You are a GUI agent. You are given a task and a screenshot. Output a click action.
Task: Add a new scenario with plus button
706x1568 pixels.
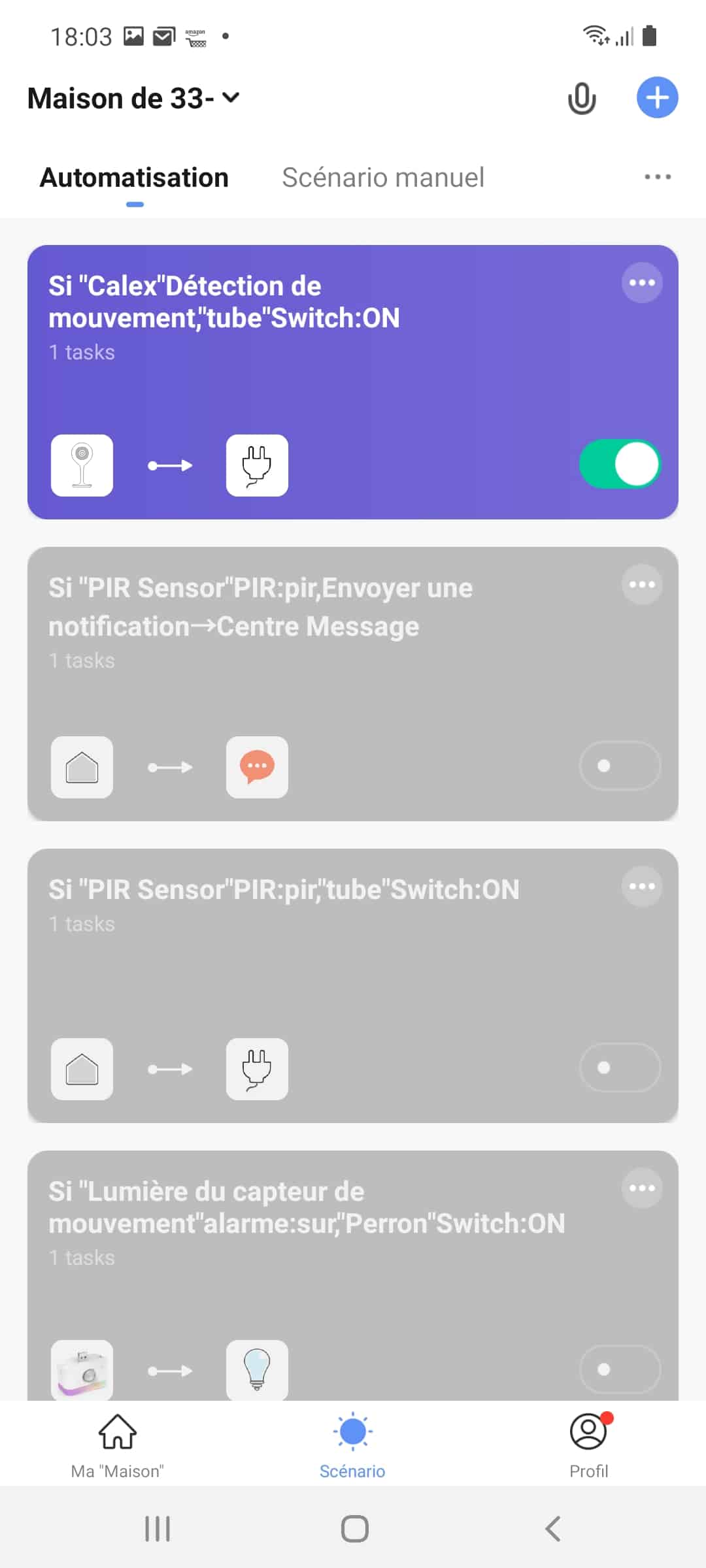(x=657, y=98)
